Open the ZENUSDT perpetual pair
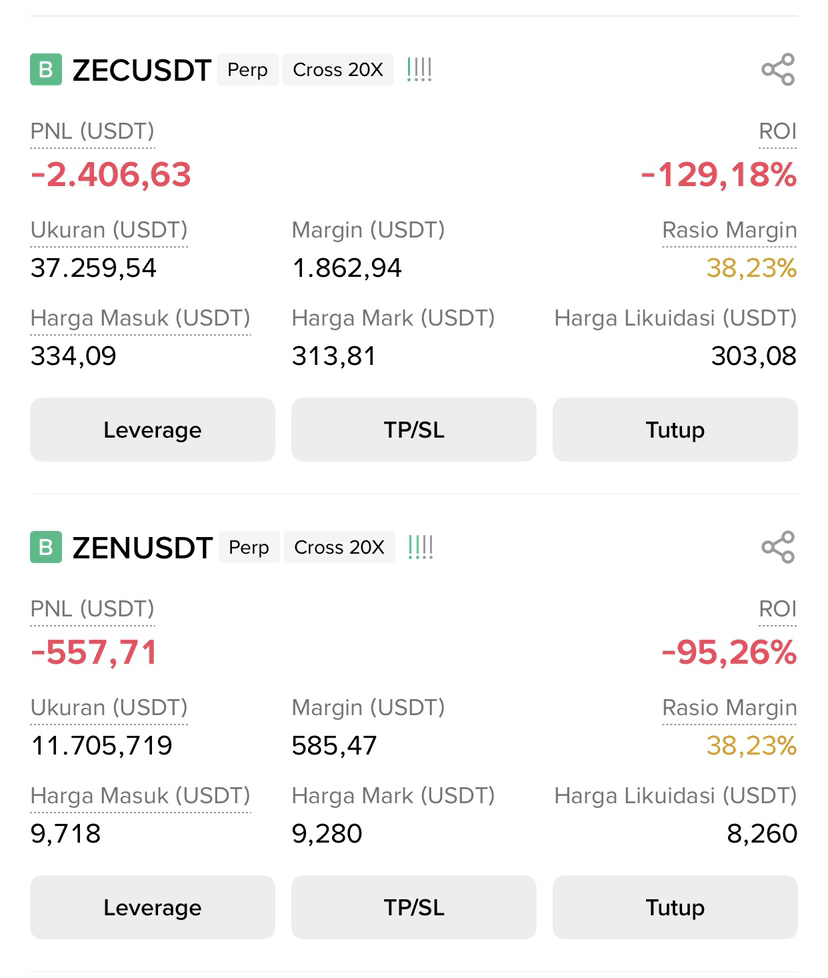The height and width of the screenshot is (978, 828). point(142,548)
